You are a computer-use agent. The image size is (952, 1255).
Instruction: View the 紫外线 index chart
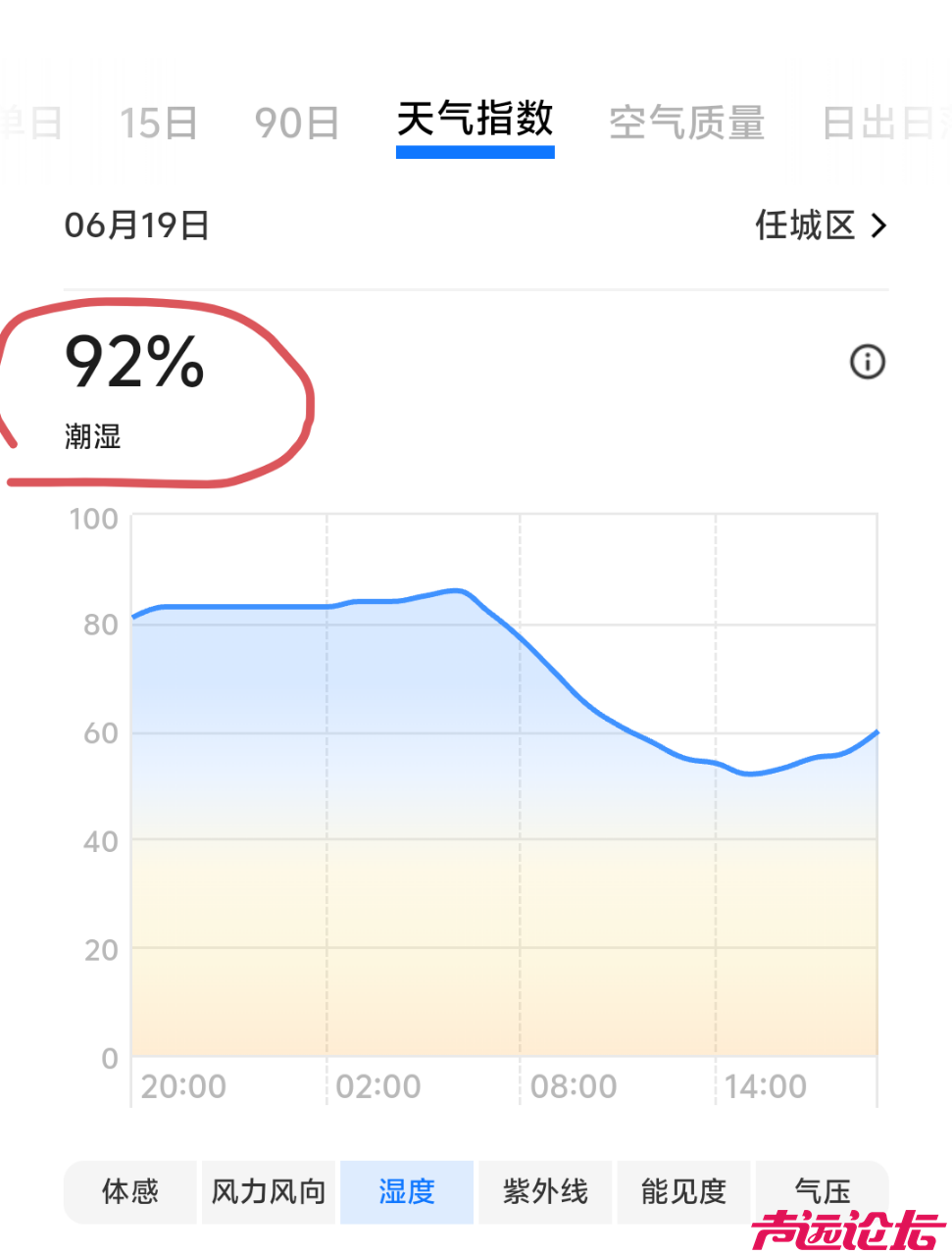[545, 1191]
